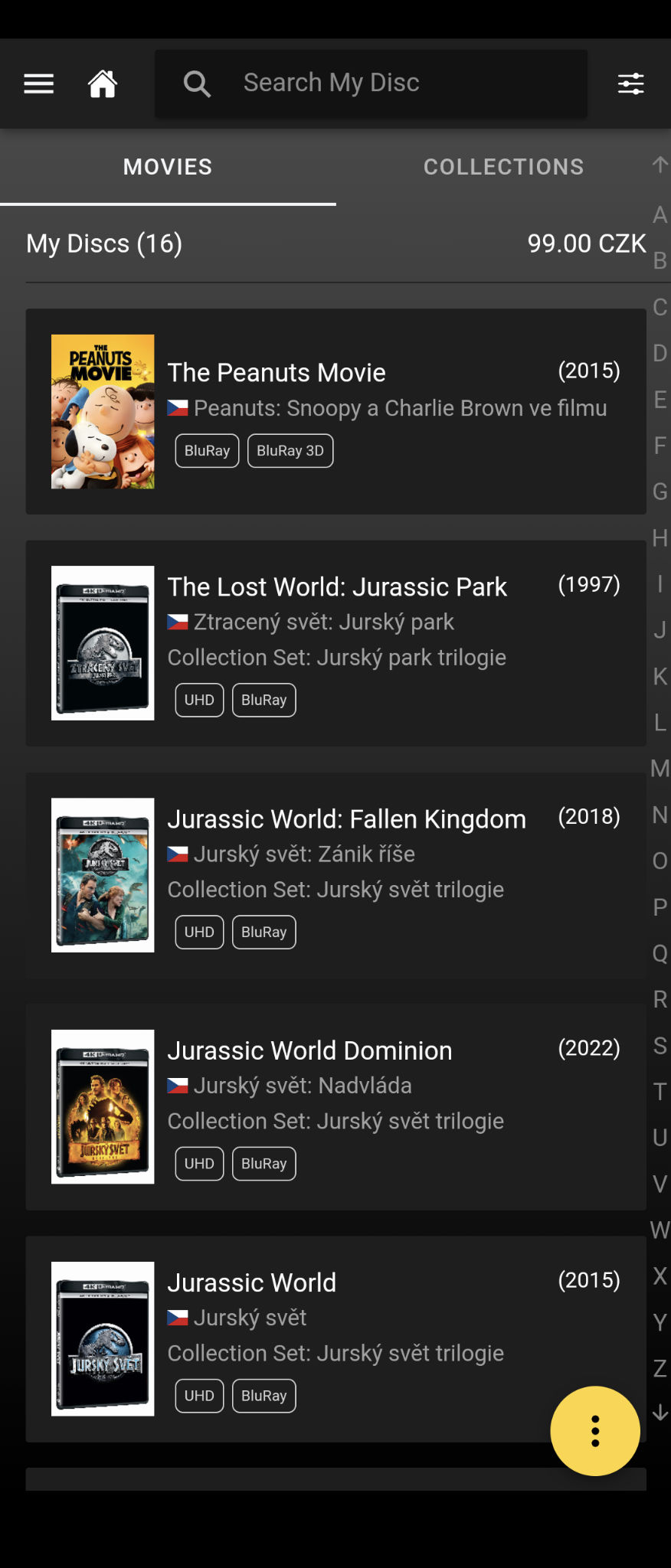Switch to the Collections tab
This screenshot has height=1568, width=671.
click(x=503, y=167)
